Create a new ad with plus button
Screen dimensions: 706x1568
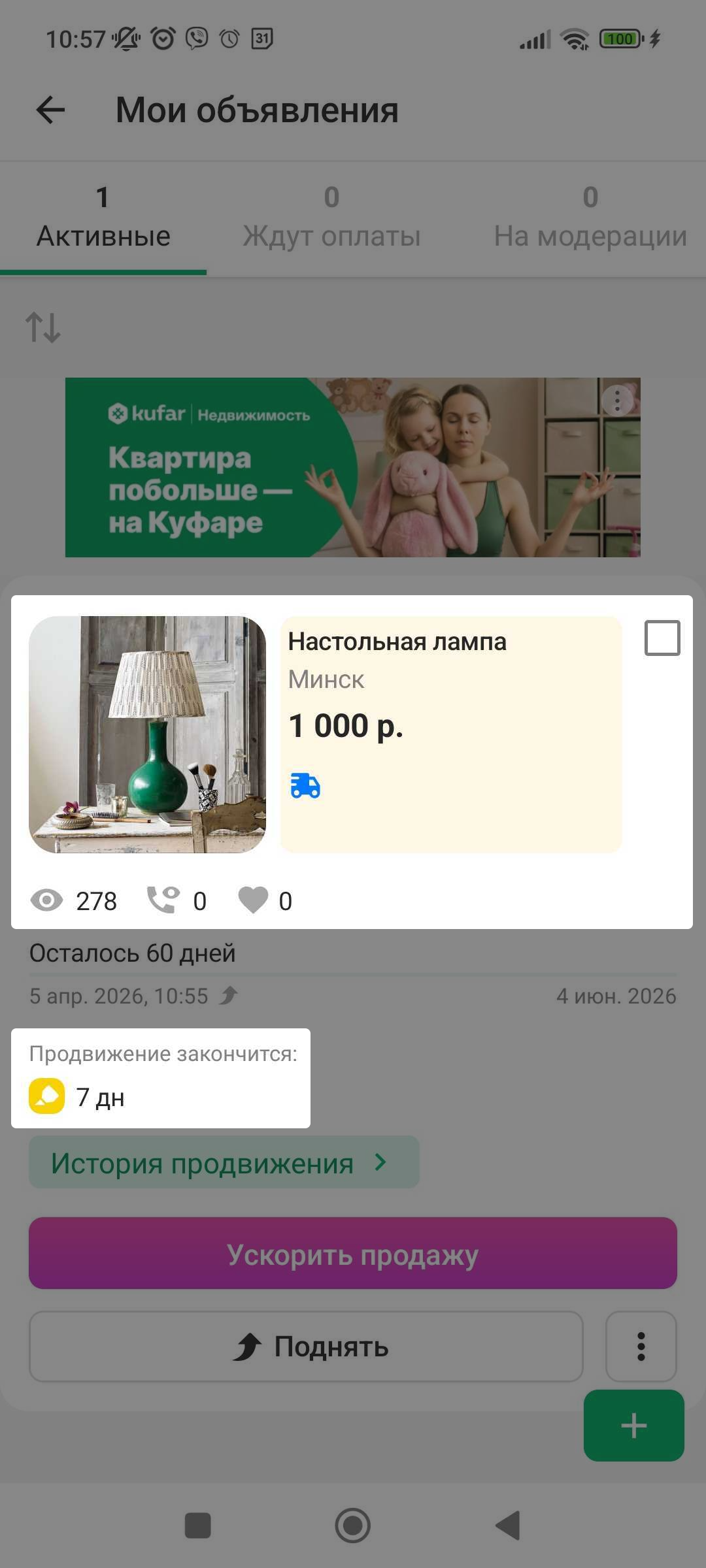[633, 1425]
